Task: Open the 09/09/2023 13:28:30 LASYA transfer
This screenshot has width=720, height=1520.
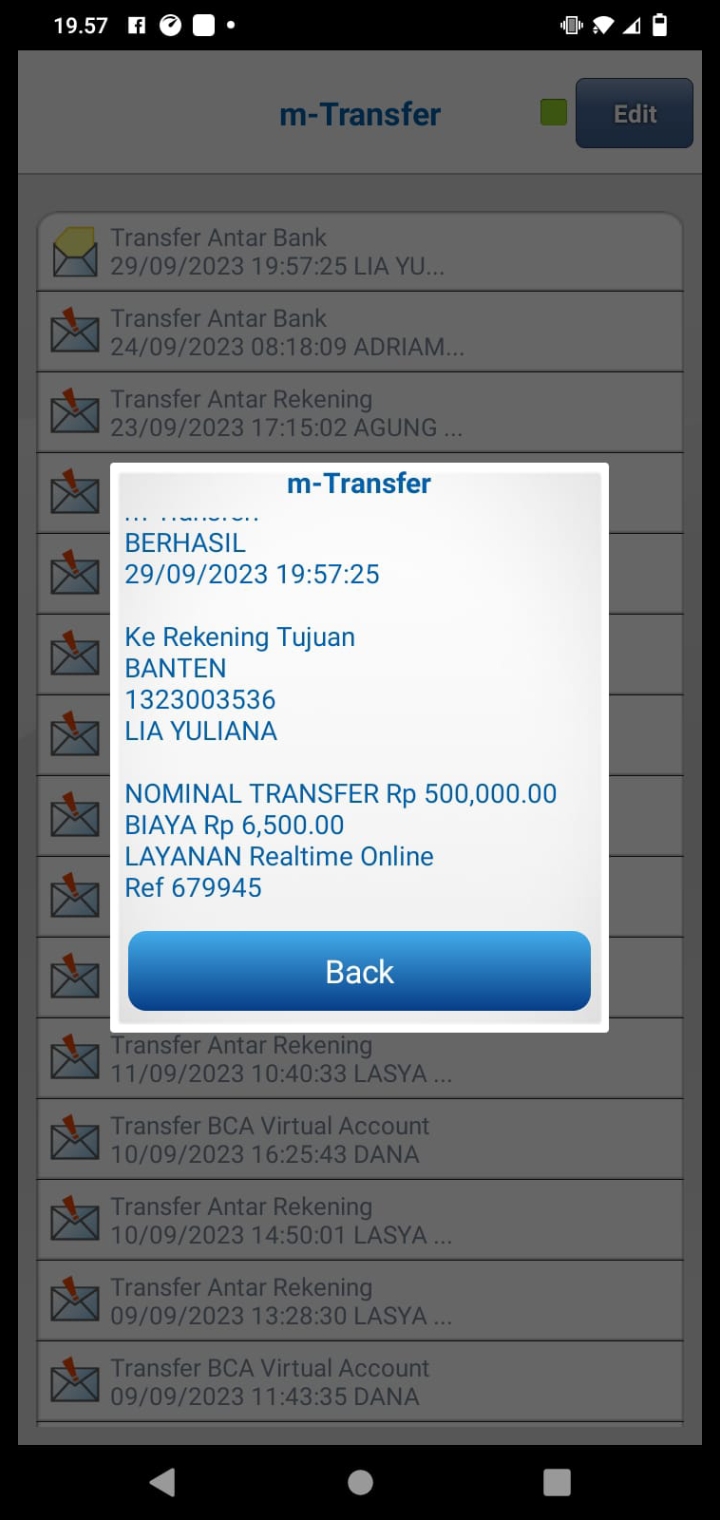Action: pyautogui.click(x=360, y=1301)
